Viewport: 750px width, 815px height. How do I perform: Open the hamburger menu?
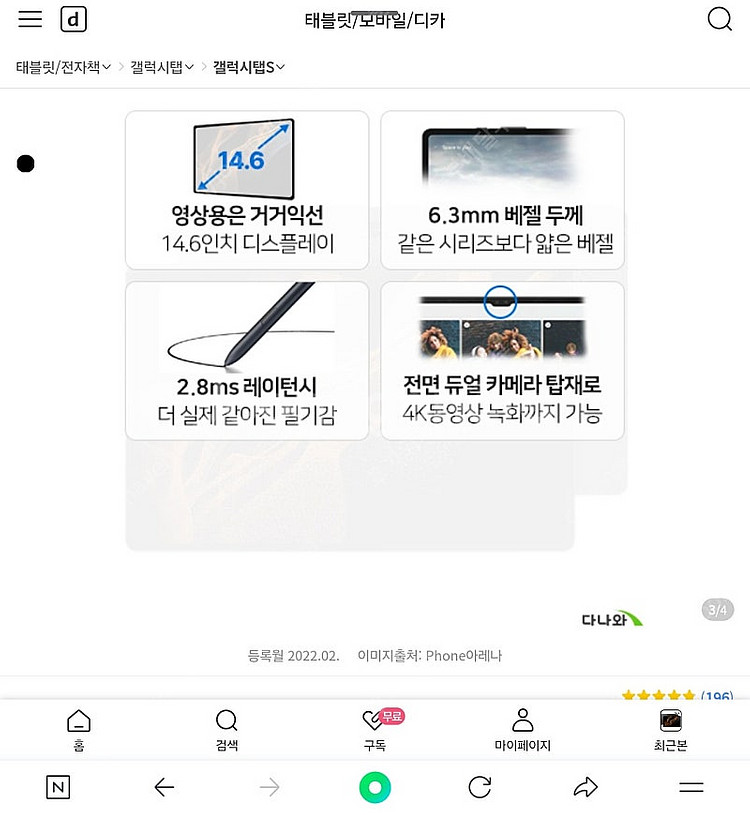pos(30,20)
